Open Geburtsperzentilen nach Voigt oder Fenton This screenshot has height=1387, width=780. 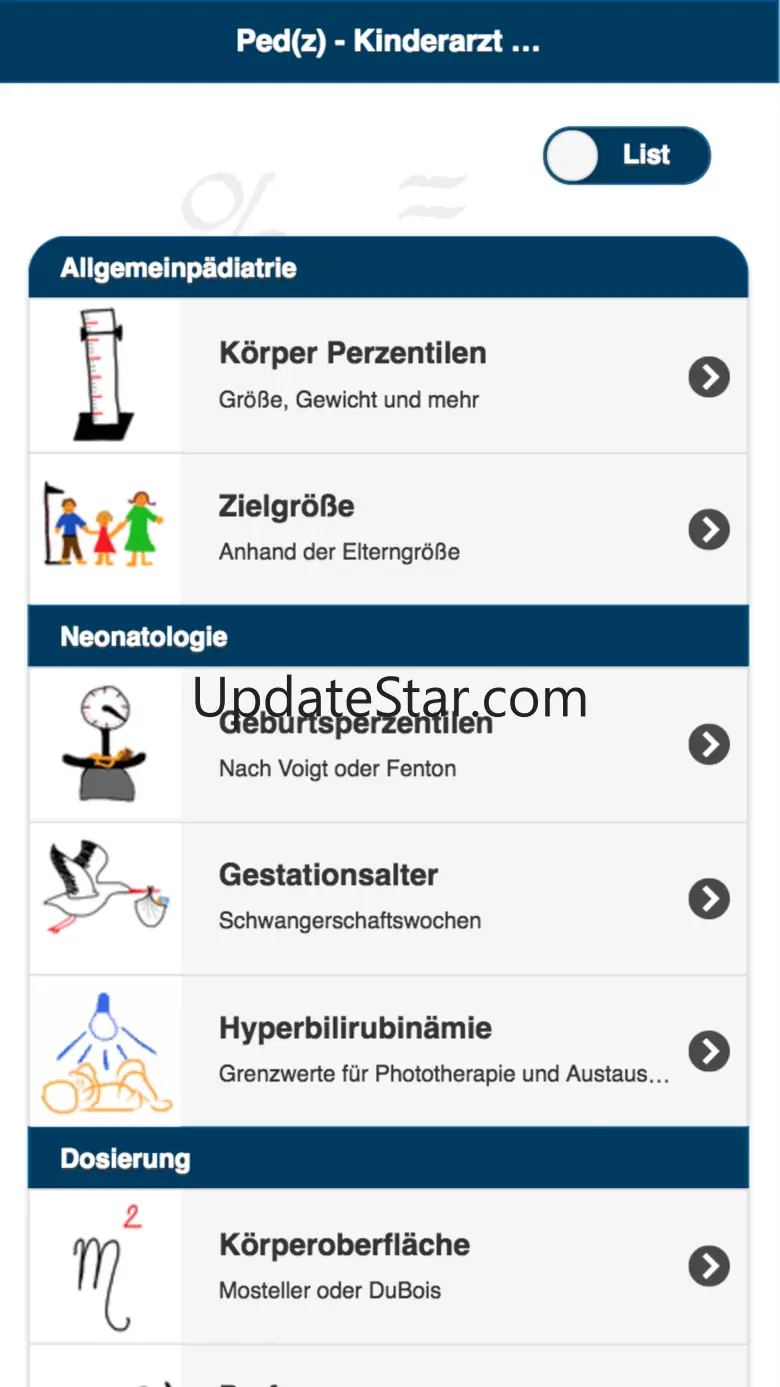pyautogui.click(x=388, y=745)
